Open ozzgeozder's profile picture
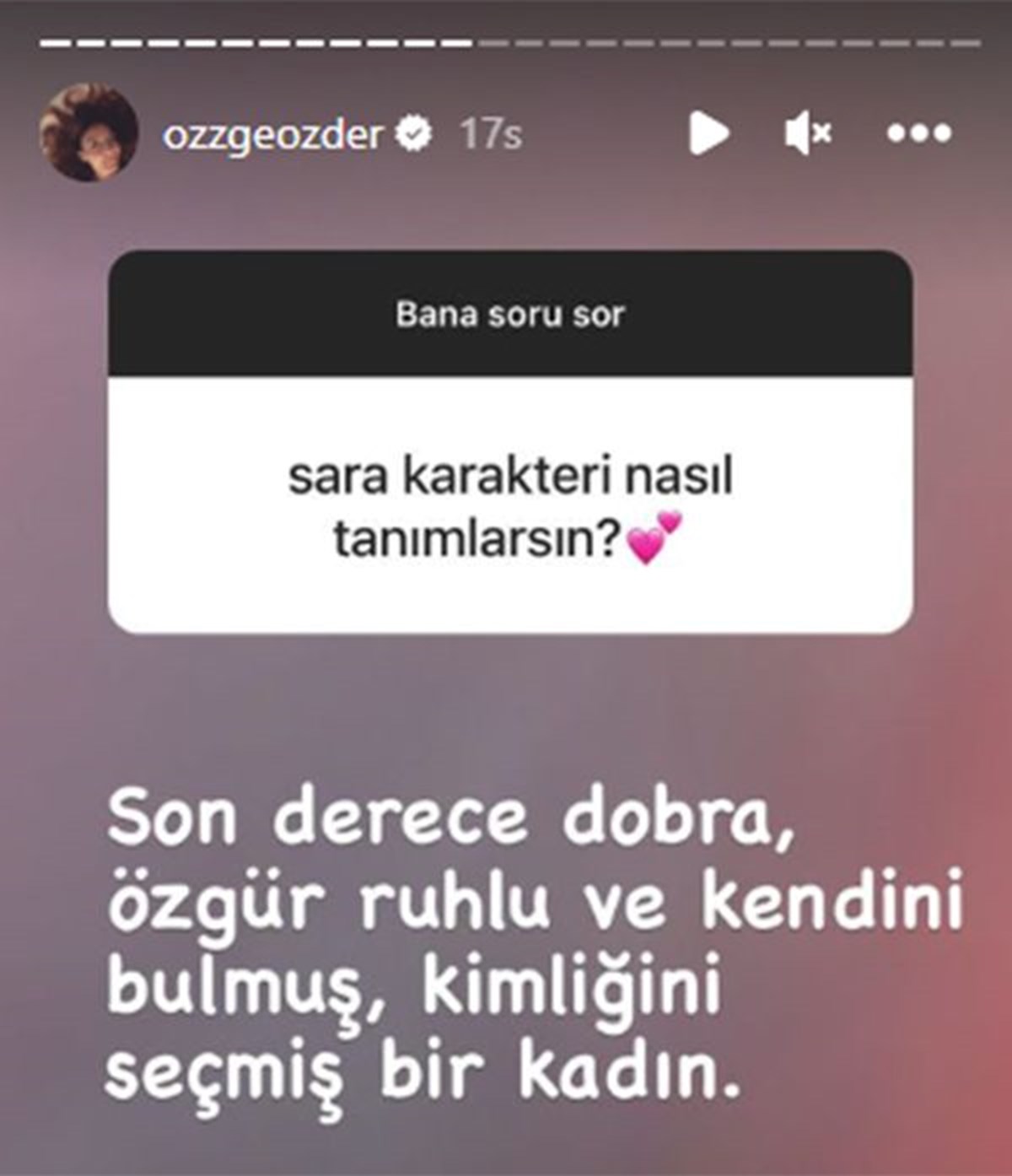 (89, 132)
